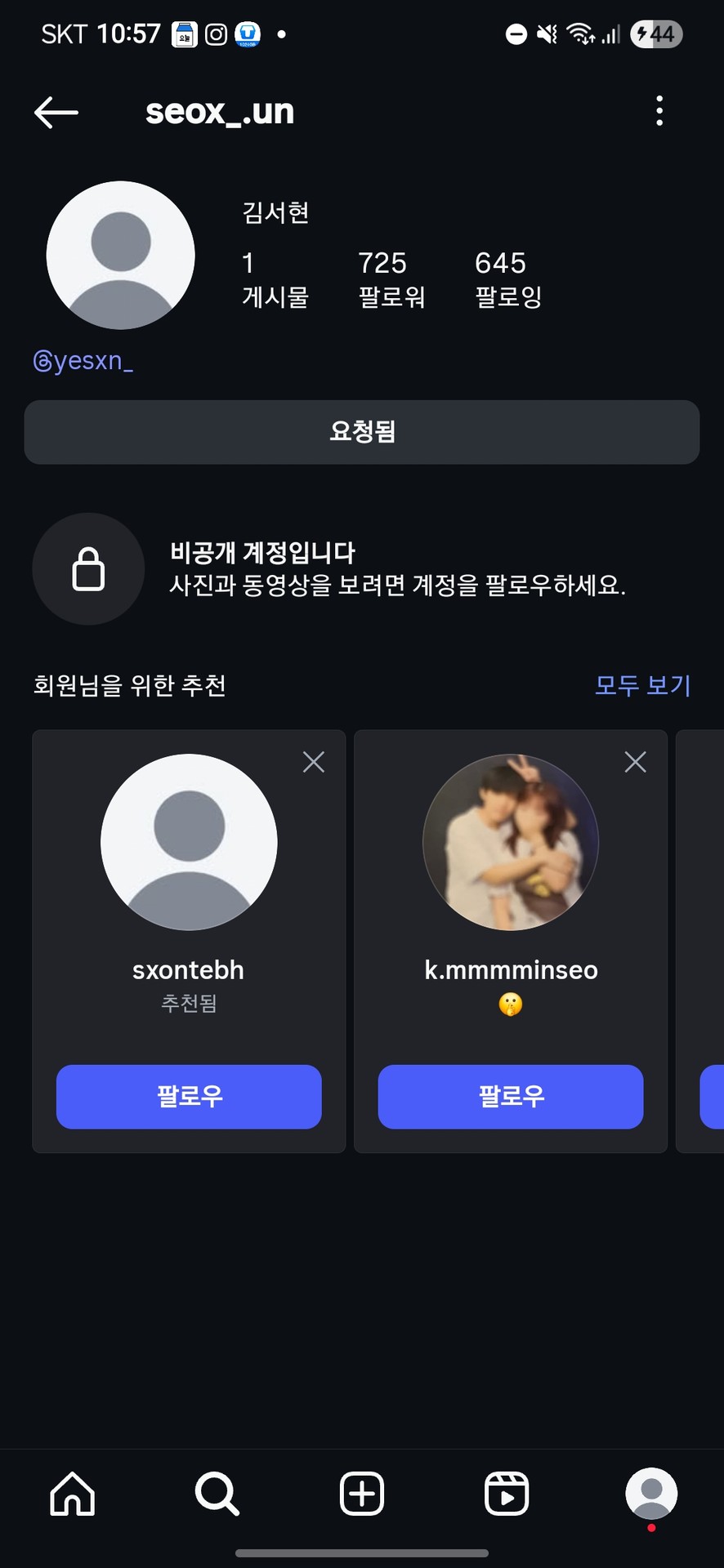Image resolution: width=724 pixels, height=1568 pixels.
Task: Open k.mmmminseo's suggested profile
Action: coord(511,842)
